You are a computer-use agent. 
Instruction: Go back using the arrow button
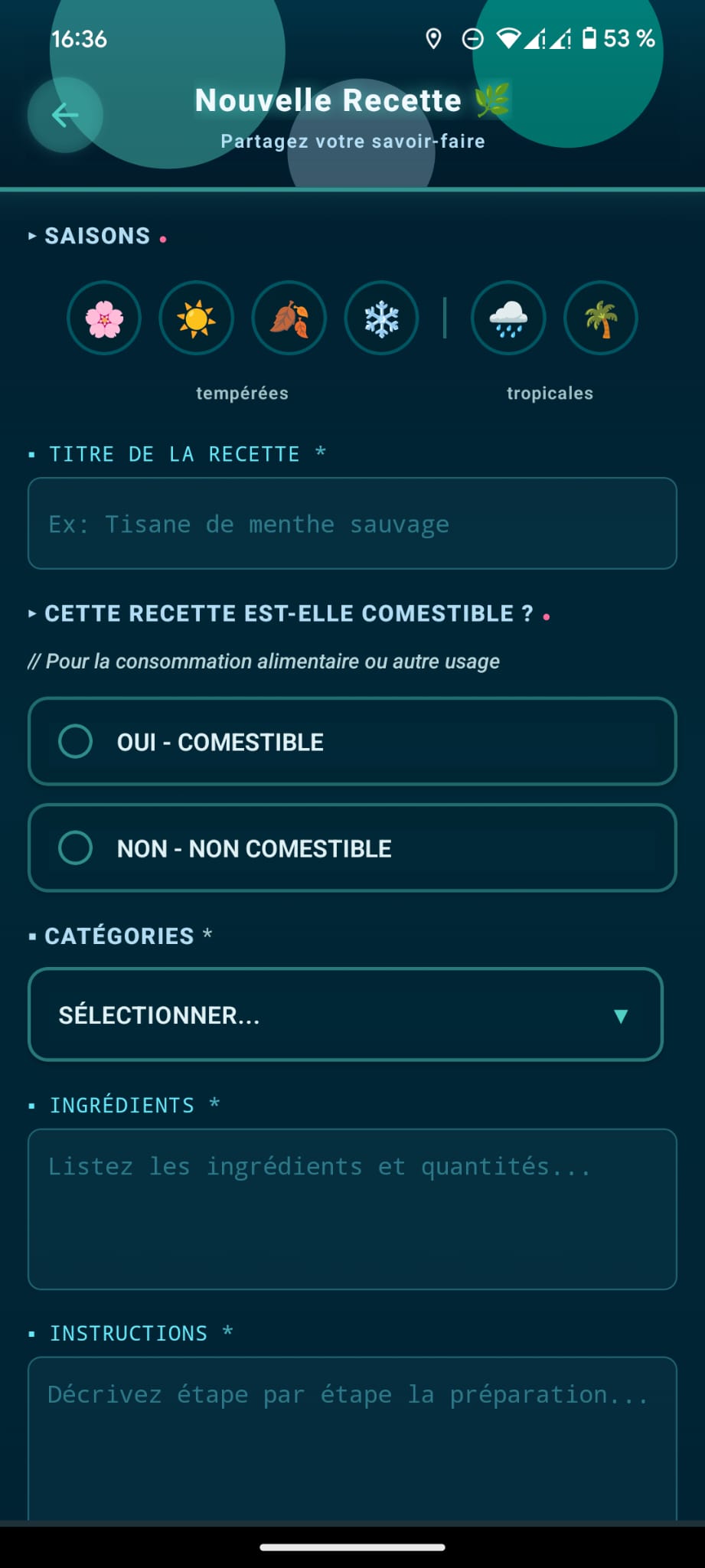click(65, 115)
